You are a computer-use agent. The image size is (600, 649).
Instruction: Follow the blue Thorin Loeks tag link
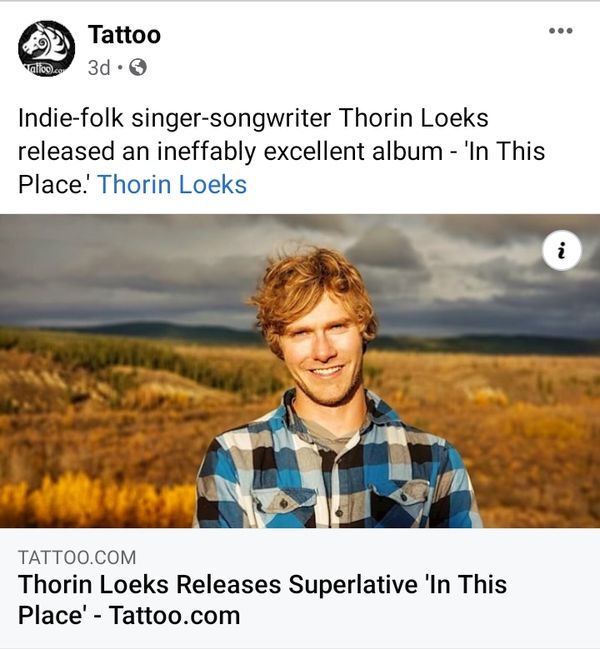(x=172, y=185)
